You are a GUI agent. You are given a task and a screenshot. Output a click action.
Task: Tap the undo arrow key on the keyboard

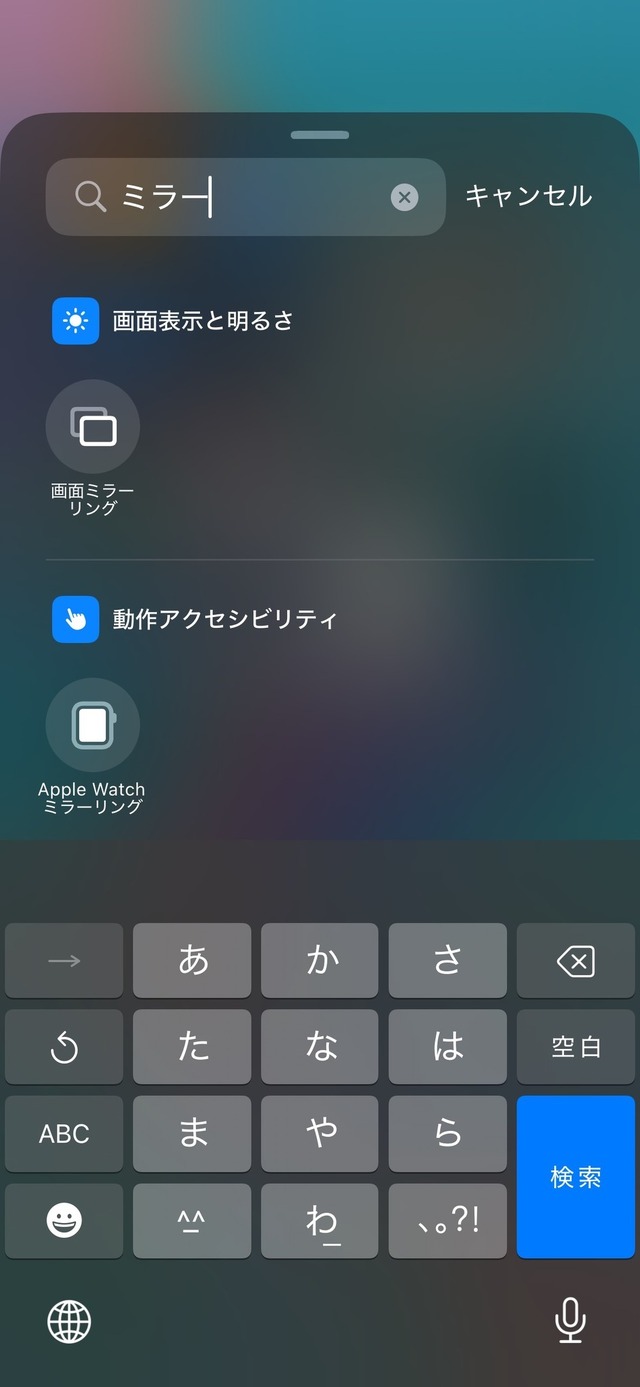pos(64,1047)
